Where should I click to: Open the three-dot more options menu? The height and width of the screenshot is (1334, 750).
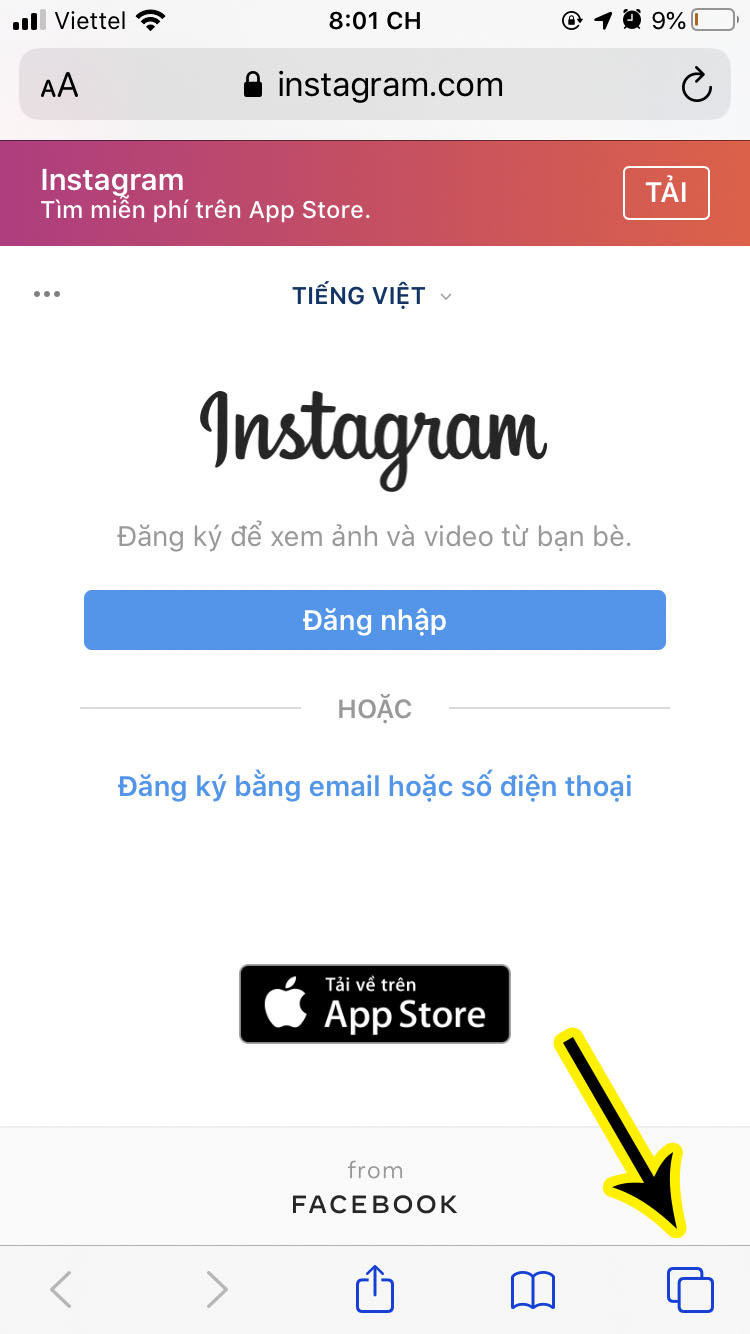[x=47, y=294]
